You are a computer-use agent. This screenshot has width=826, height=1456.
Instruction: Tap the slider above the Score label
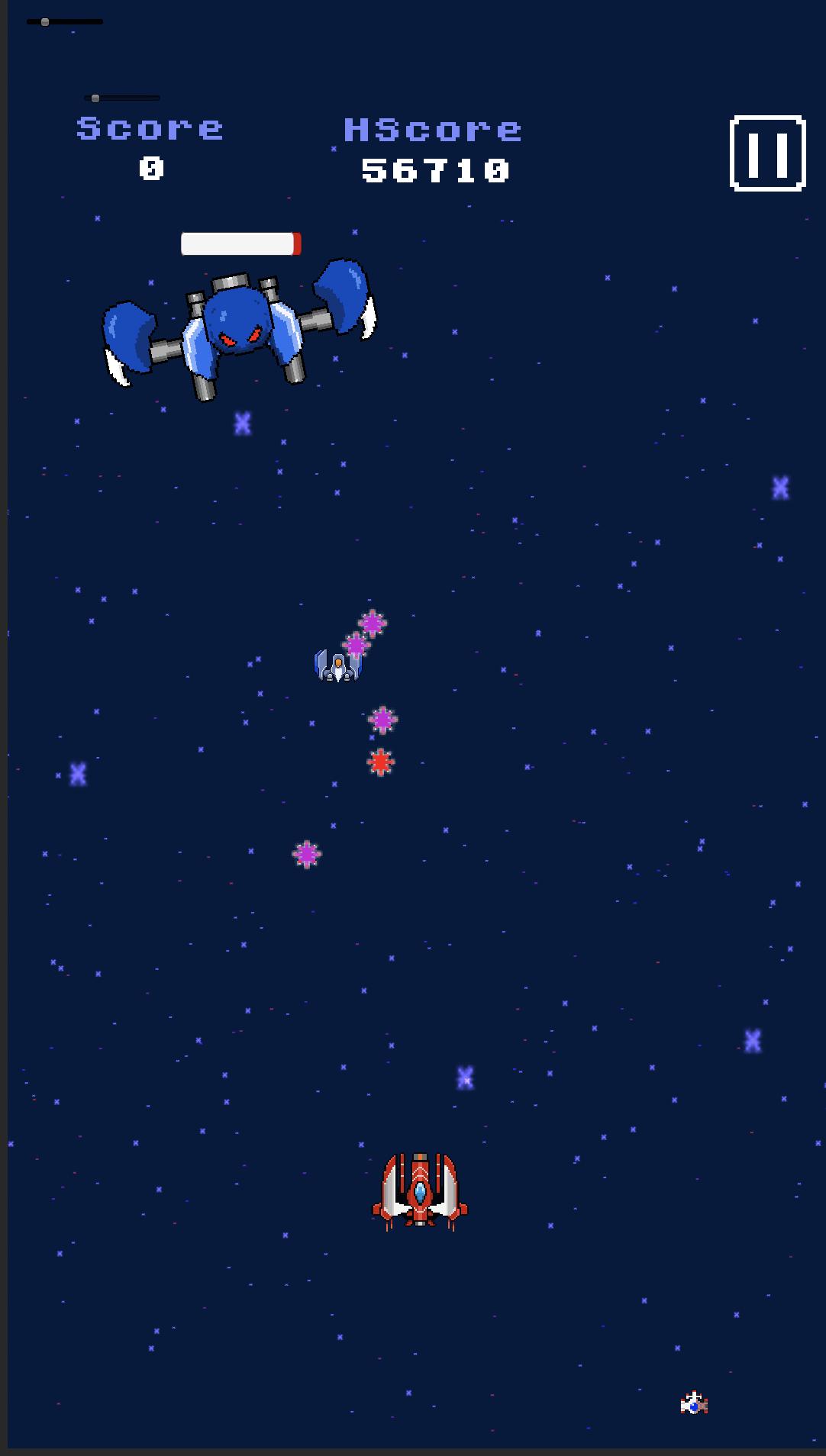(122, 98)
